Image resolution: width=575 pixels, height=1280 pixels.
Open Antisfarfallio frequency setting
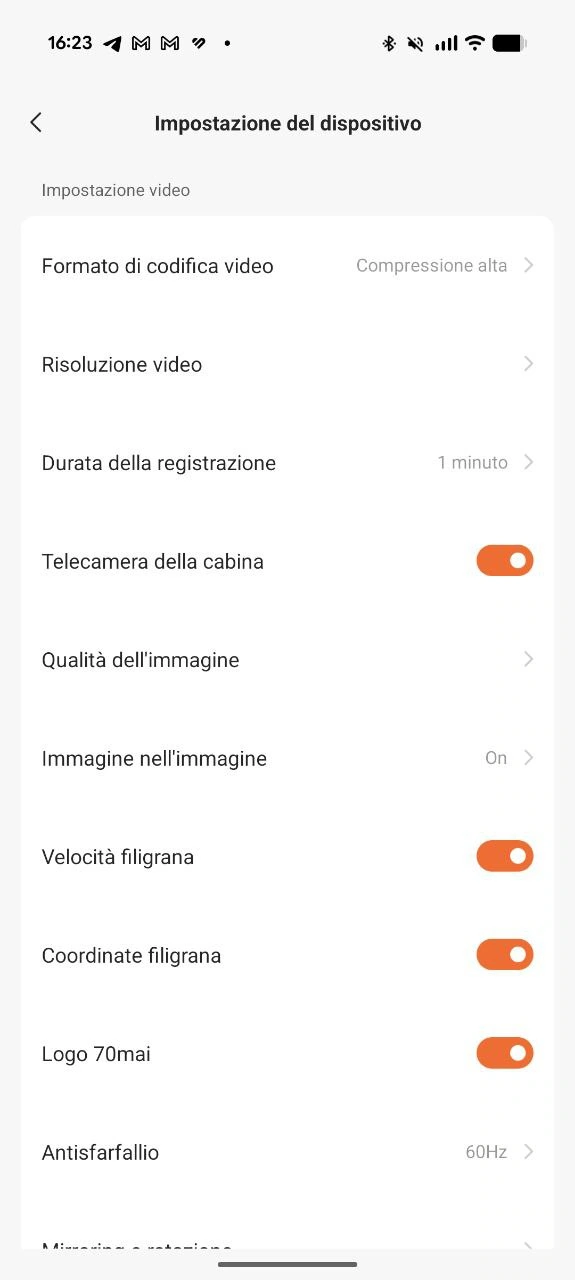click(287, 1152)
